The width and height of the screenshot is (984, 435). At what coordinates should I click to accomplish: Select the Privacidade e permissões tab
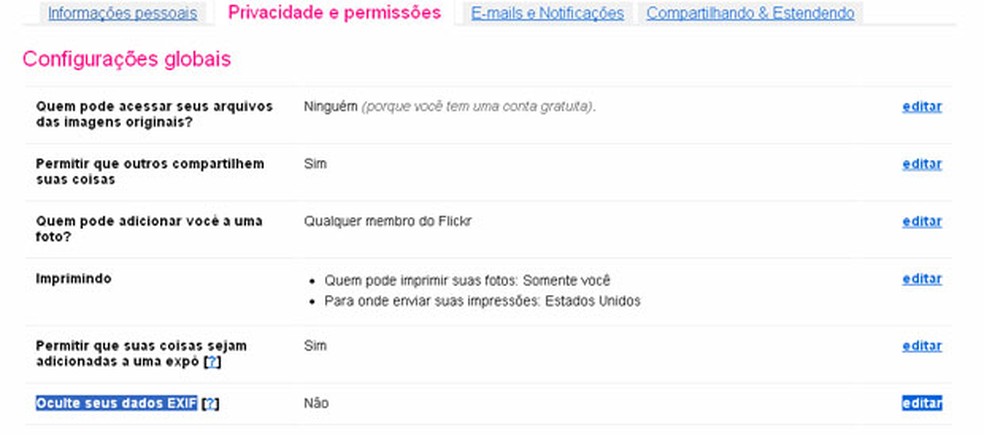pos(334,13)
